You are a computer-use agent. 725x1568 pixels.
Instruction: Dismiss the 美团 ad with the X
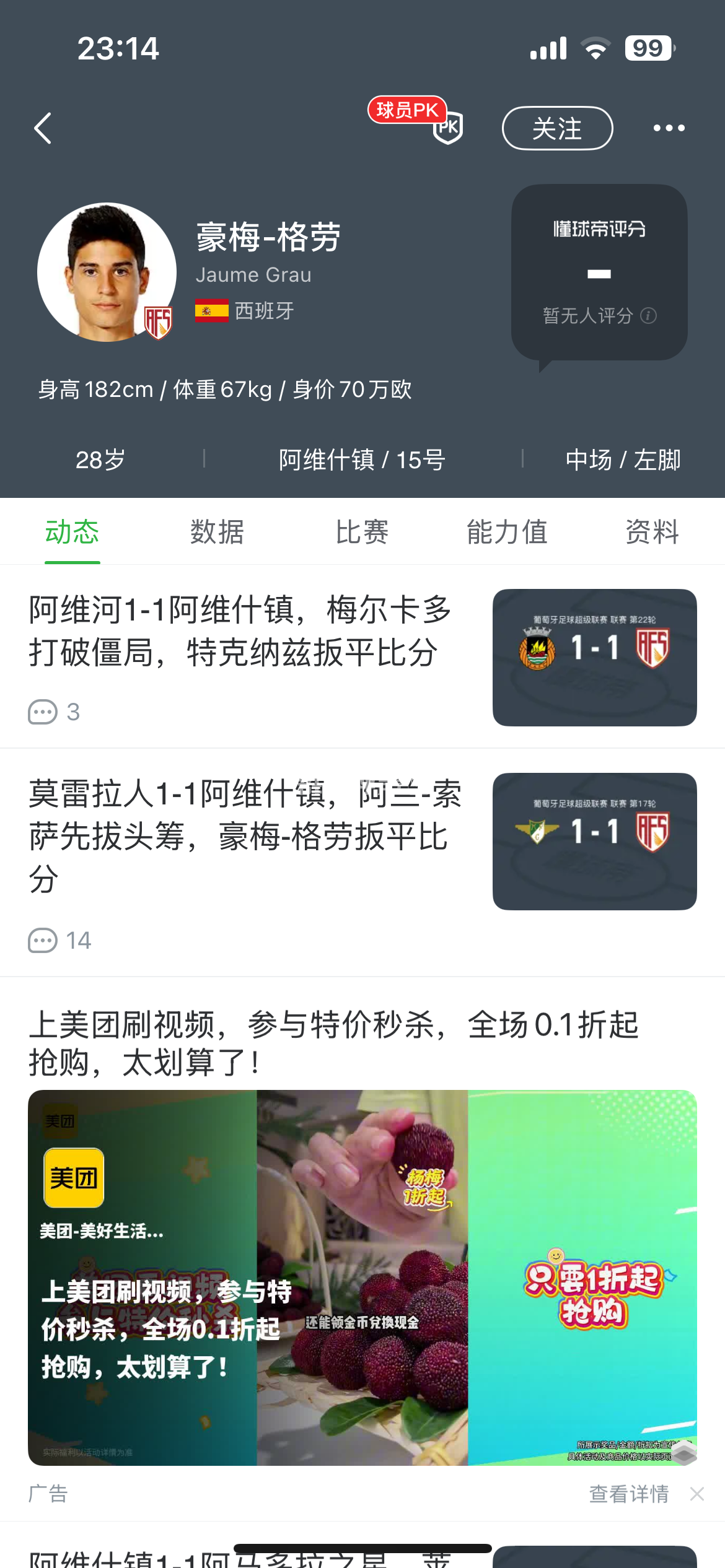coord(697,1494)
